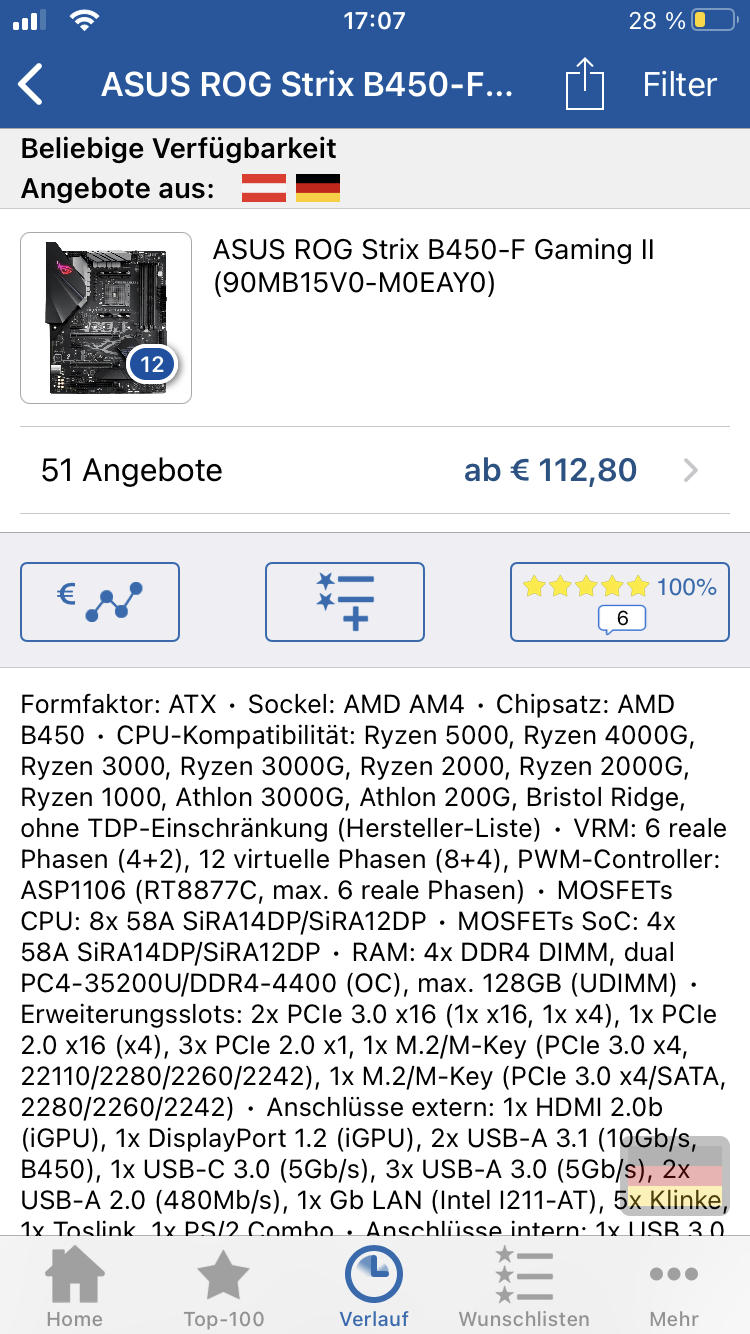
Task: Open the Top-100 star icon
Action: [x=224, y=1274]
